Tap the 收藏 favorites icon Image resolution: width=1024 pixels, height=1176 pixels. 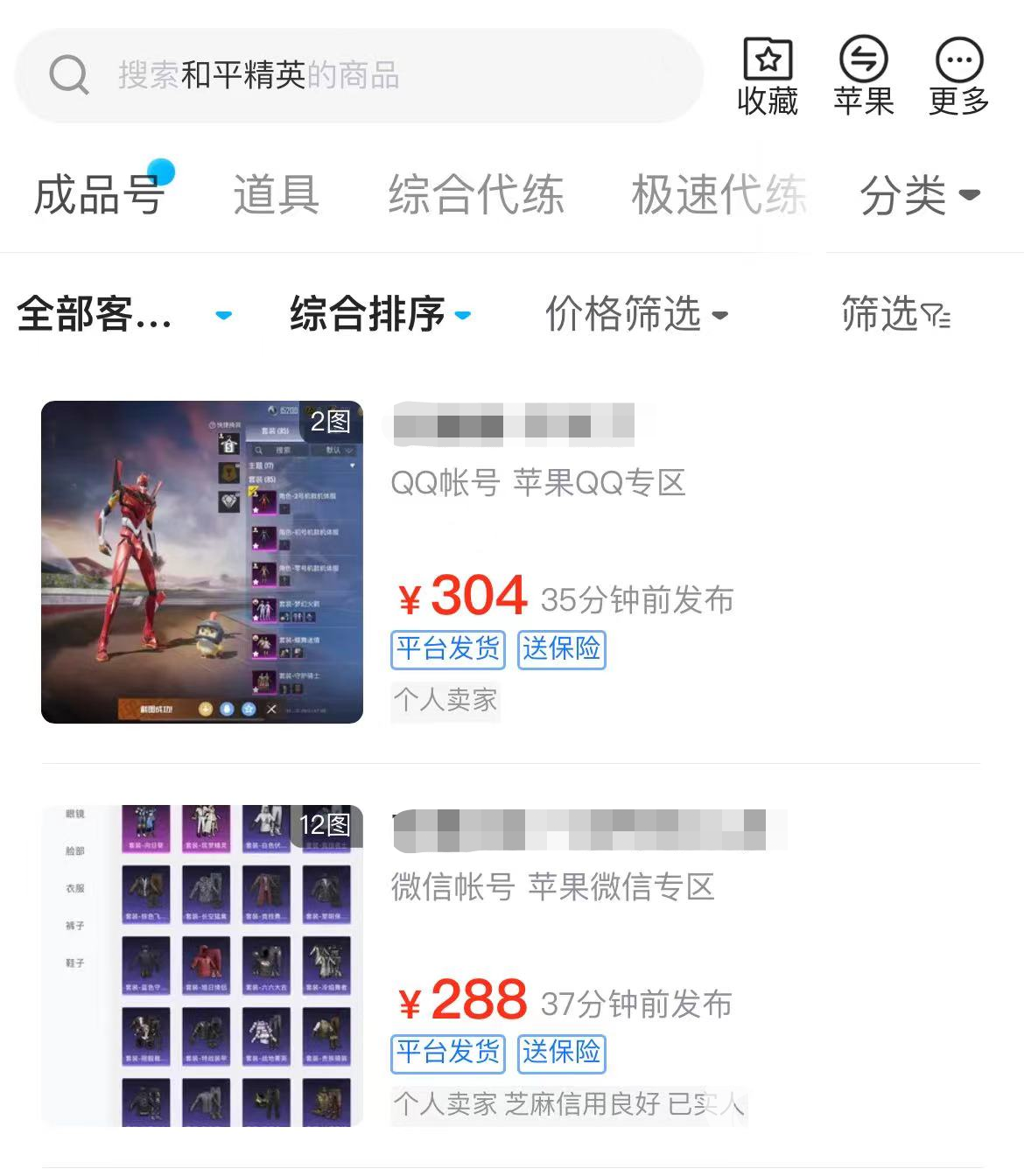(x=768, y=76)
